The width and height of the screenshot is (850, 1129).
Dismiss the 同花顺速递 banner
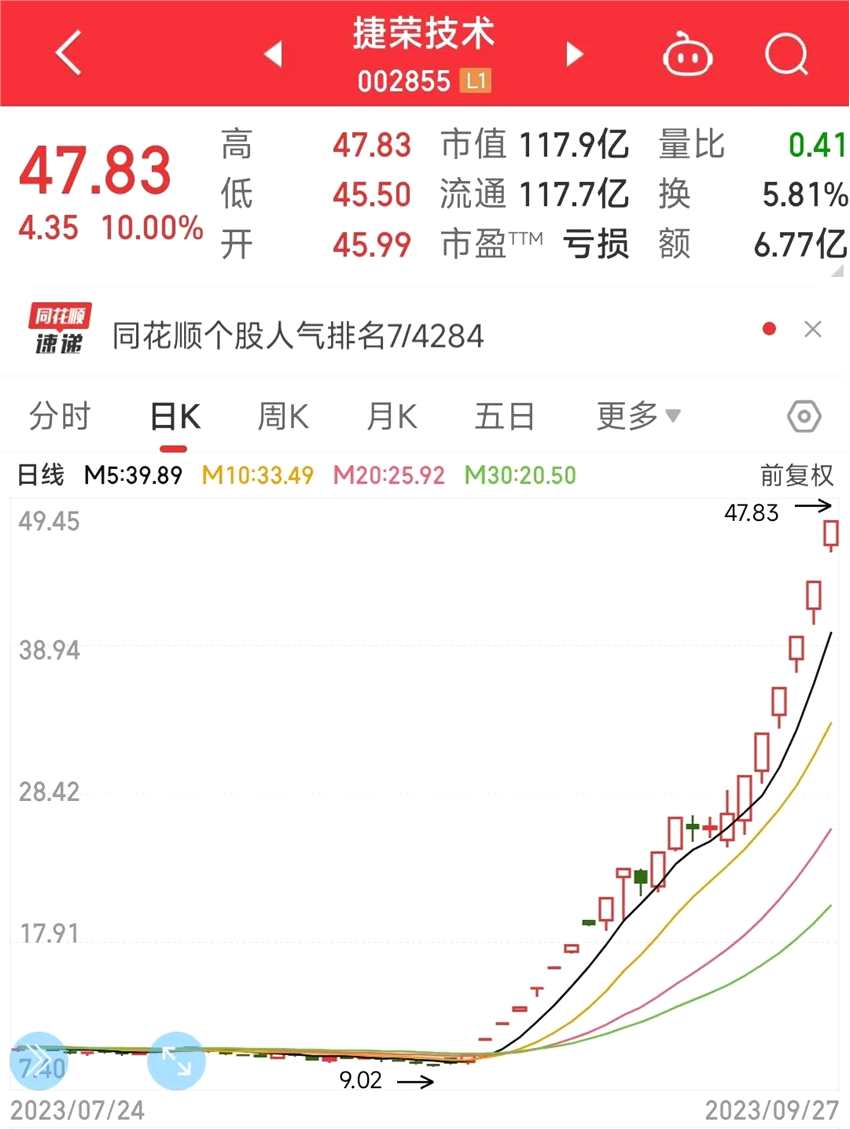813,329
